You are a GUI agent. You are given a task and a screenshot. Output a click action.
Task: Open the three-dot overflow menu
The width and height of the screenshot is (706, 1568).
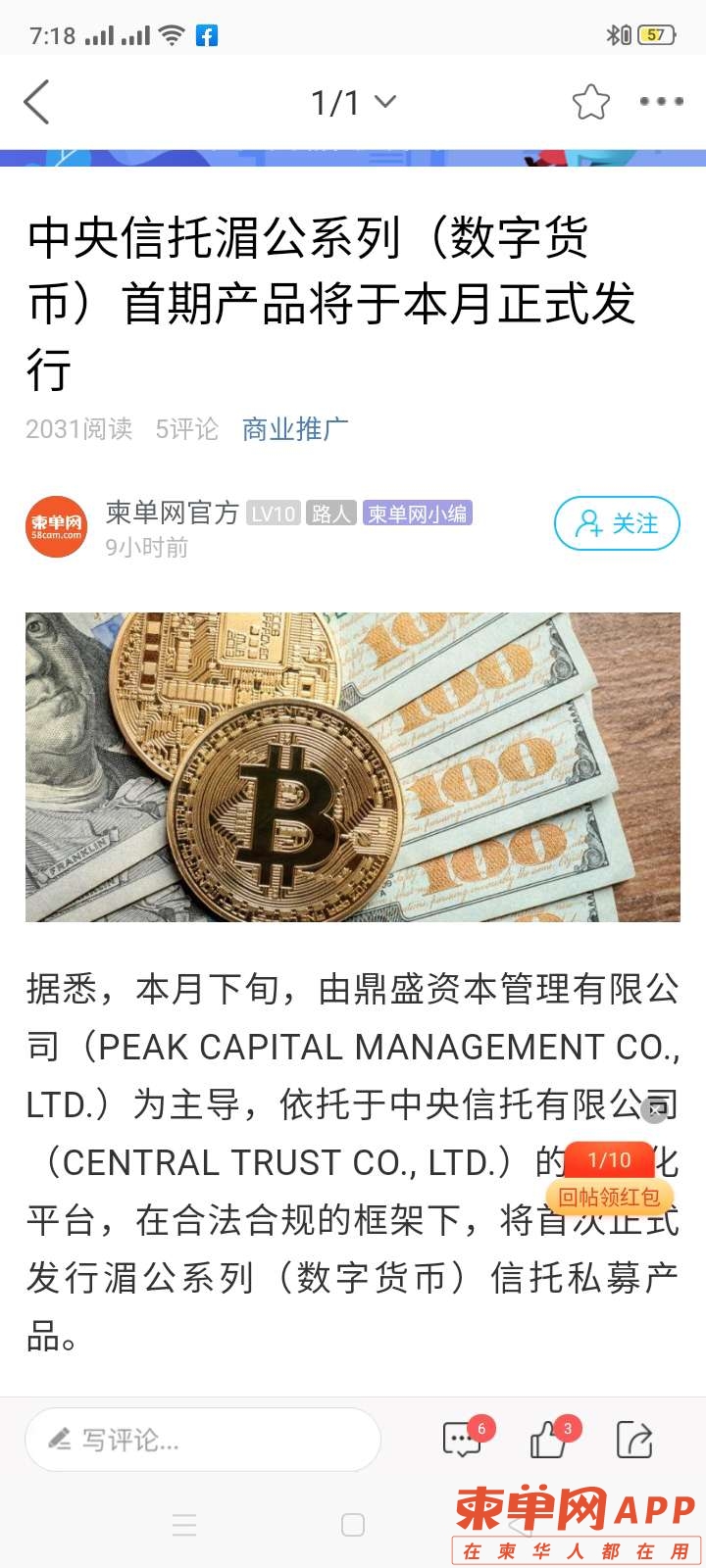[661, 101]
